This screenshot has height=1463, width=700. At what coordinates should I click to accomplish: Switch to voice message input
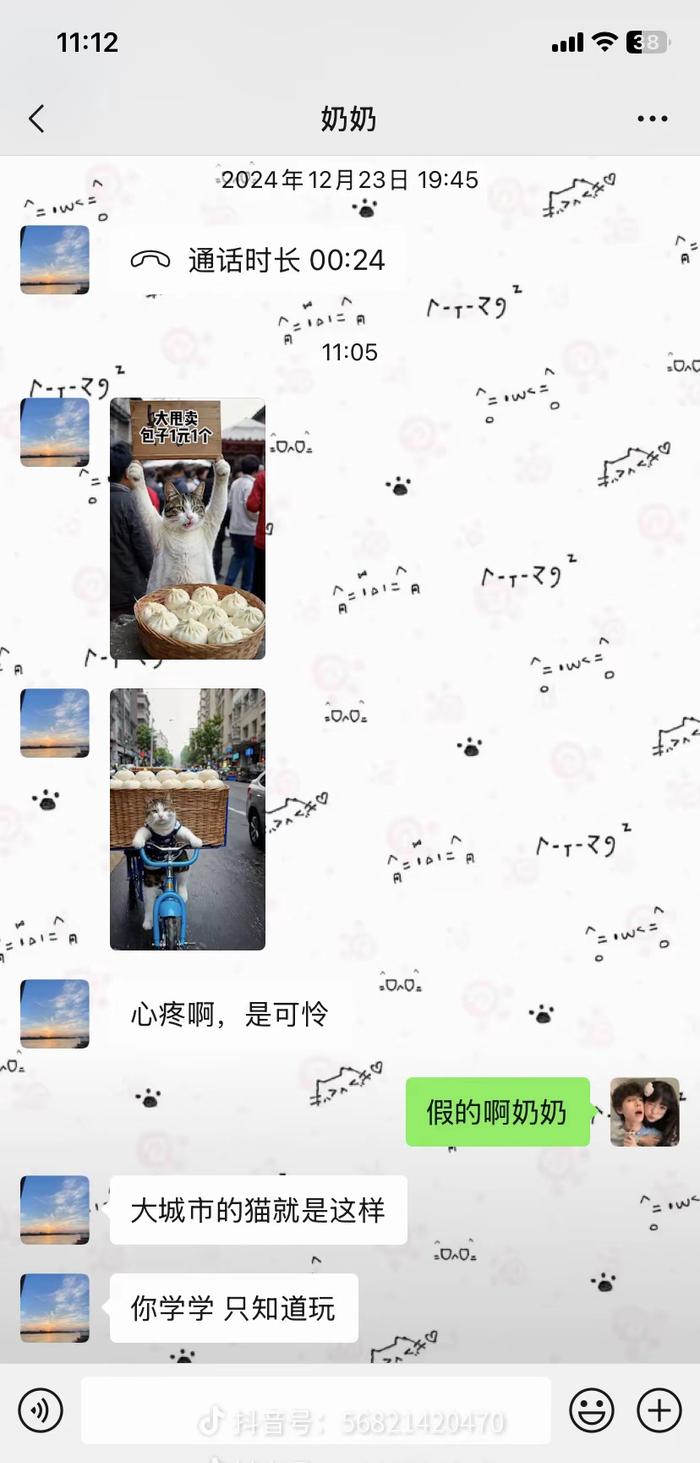click(x=41, y=1411)
